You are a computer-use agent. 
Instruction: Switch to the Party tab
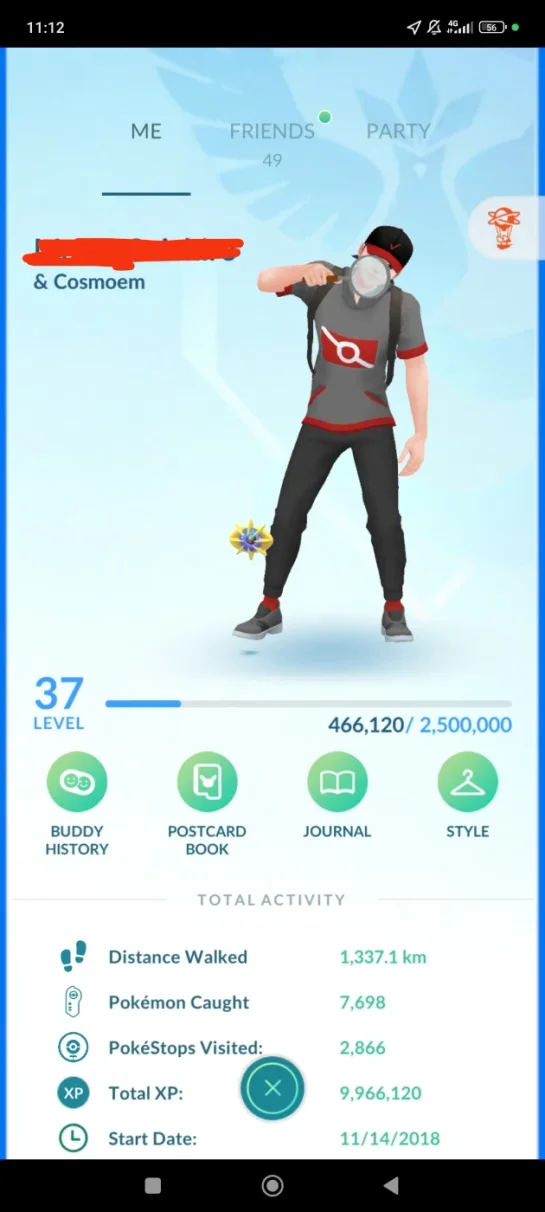(398, 131)
